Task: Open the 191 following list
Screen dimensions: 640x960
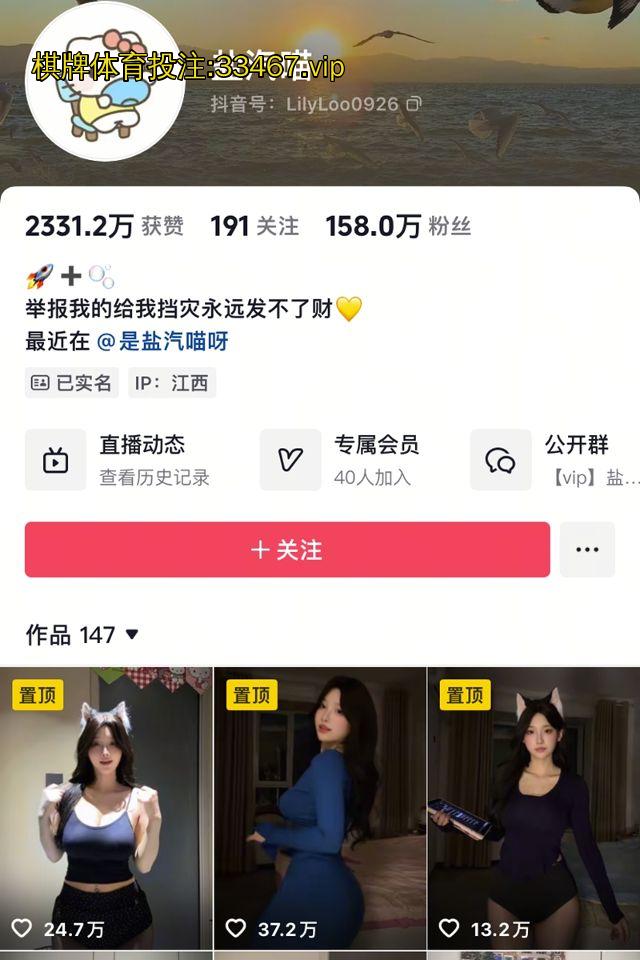Action: (x=254, y=227)
